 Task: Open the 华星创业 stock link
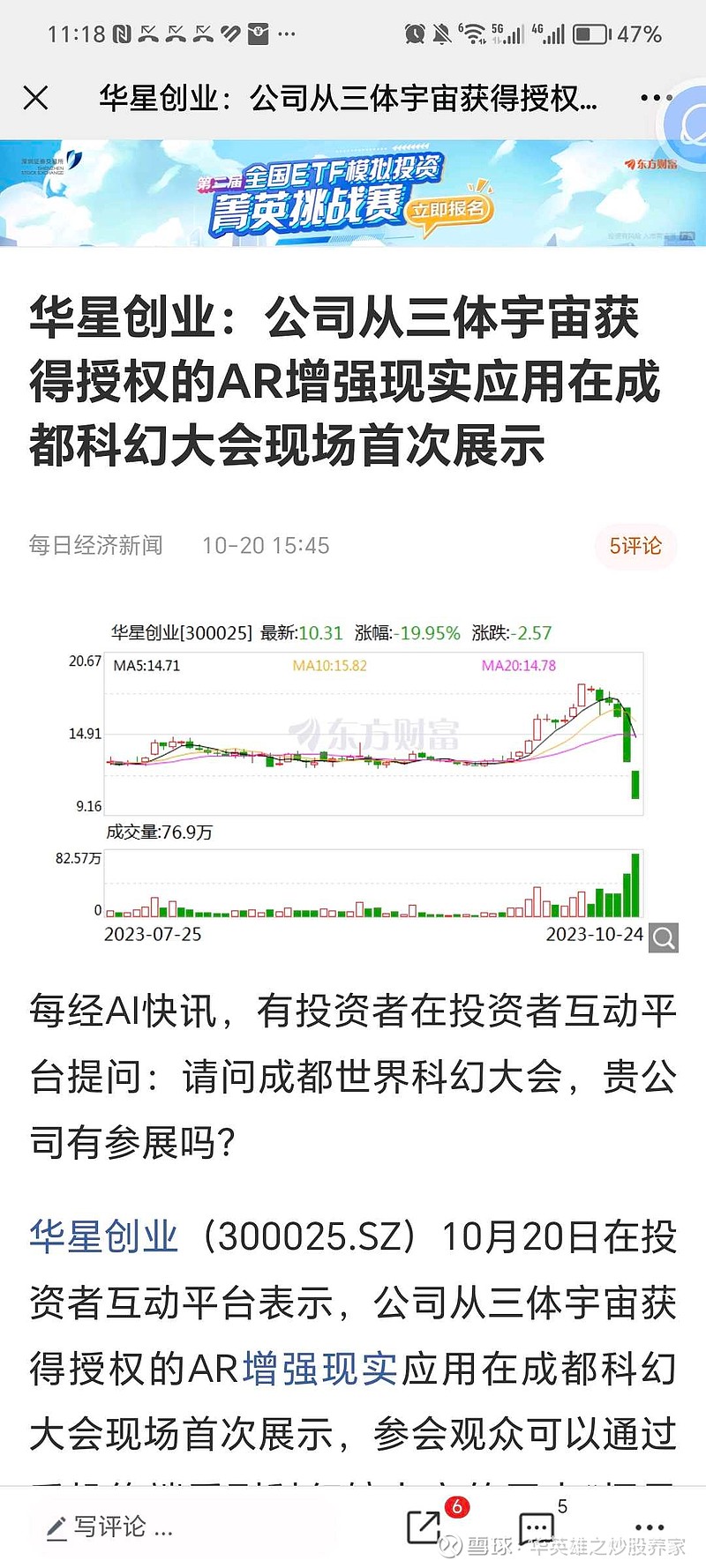[104, 1236]
